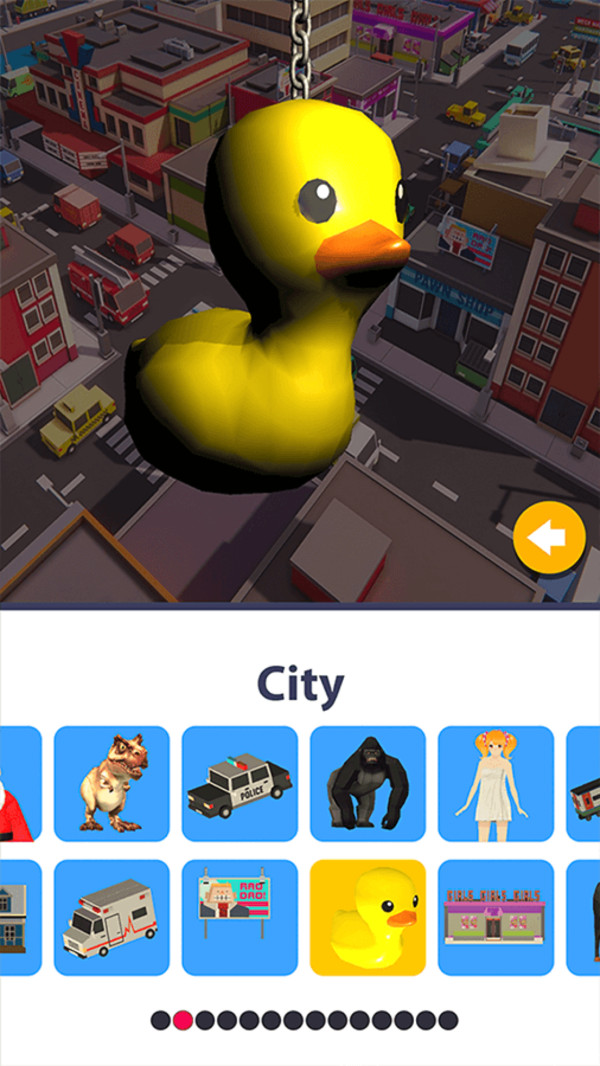Choose the ambulance tile
600x1066 pixels.
click(x=112, y=917)
